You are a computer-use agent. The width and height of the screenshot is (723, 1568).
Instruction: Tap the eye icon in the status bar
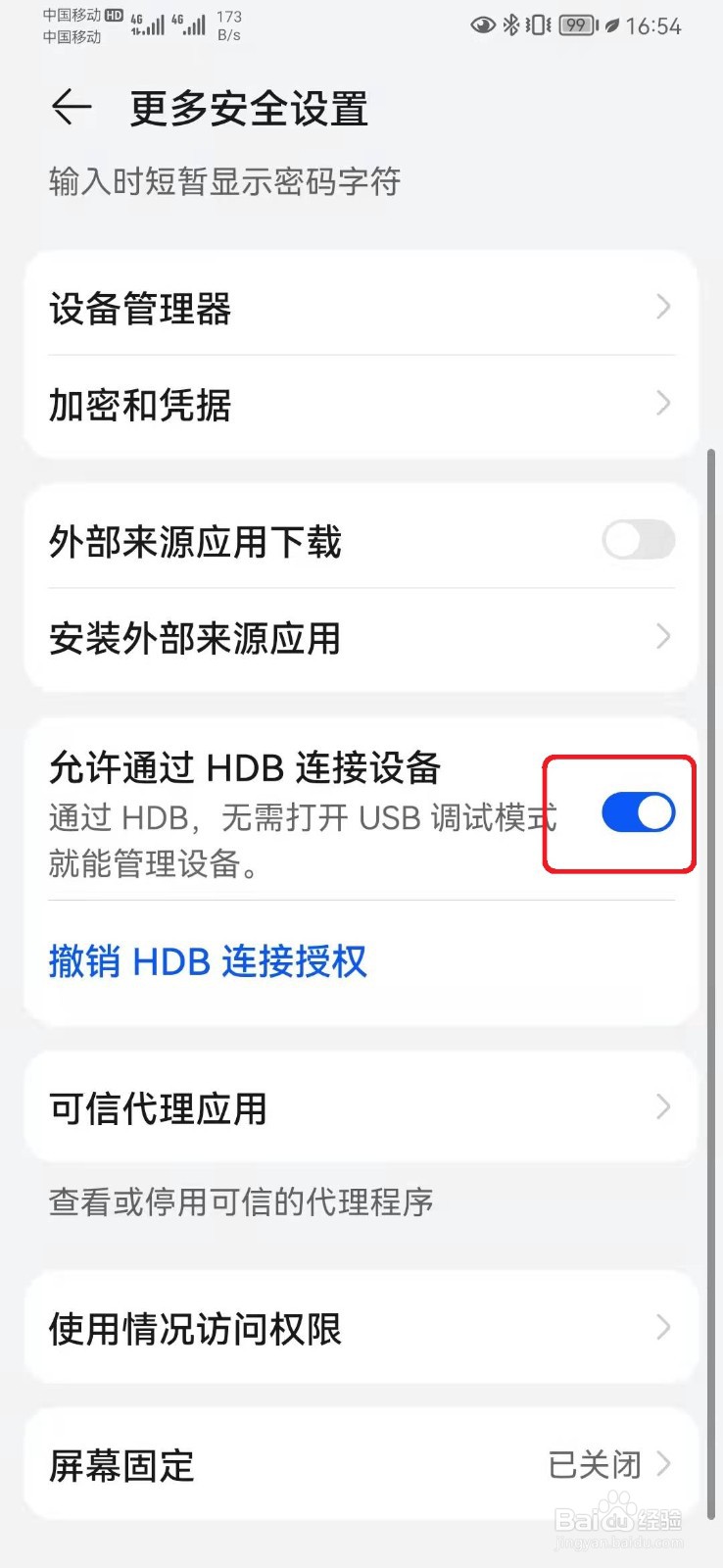[x=481, y=26]
